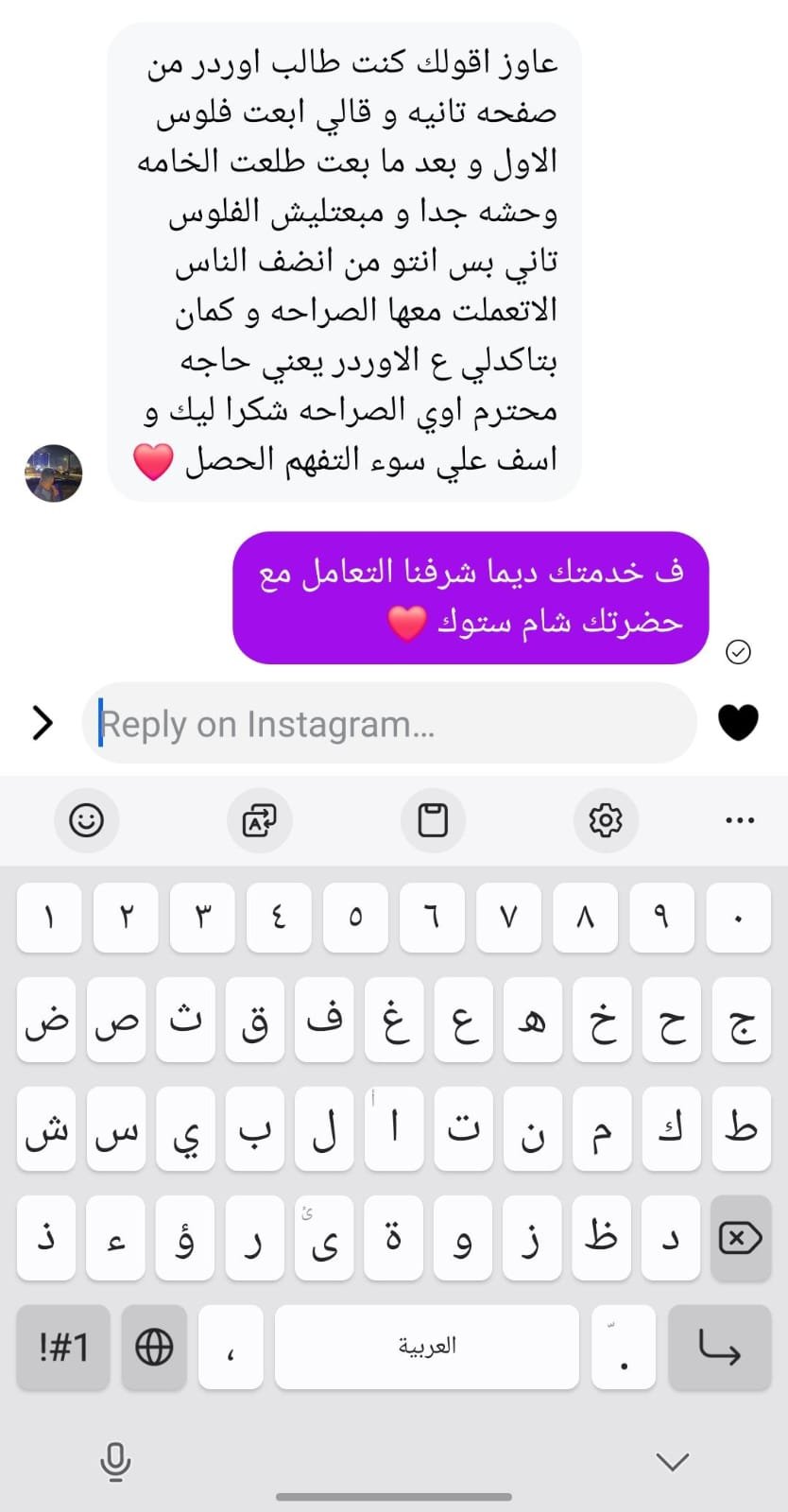The image size is (788, 1512).
Task: Open the keyboard clipboard
Action: [x=433, y=819]
